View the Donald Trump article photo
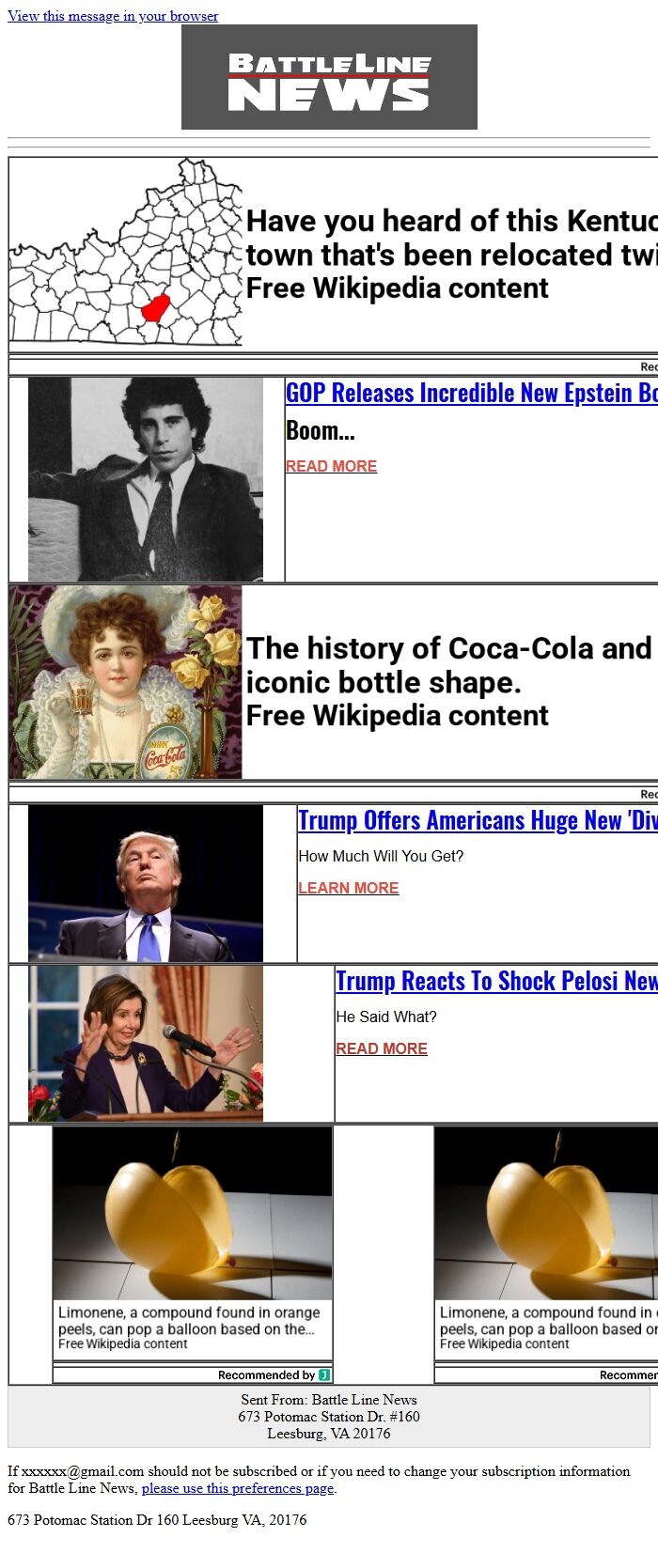 (x=146, y=883)
